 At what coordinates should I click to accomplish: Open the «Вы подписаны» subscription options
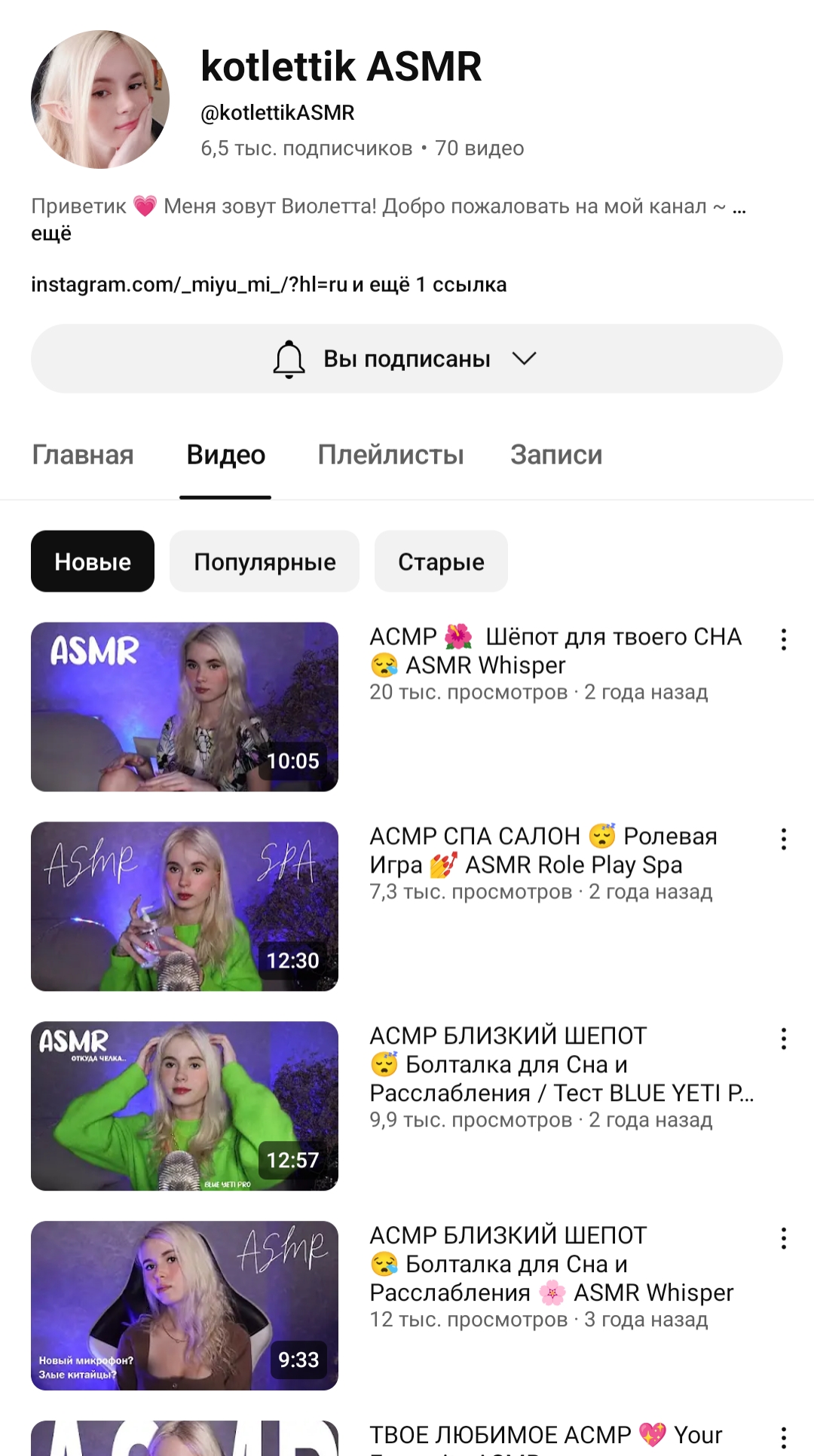[407, 359]
